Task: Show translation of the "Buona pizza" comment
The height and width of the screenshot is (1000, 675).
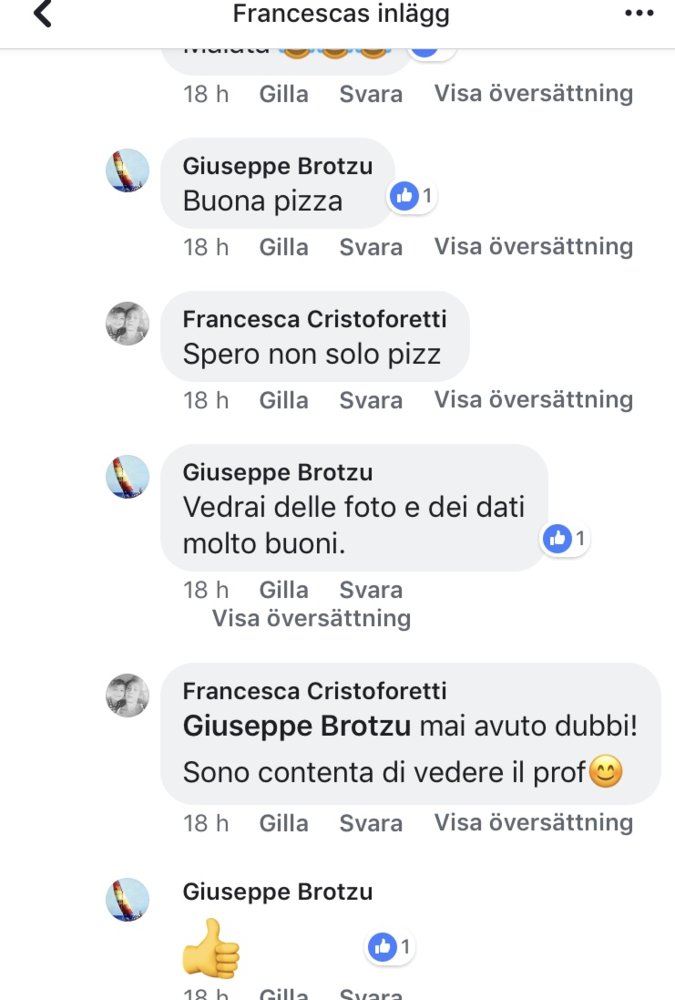Action: (x=533, y=246)
